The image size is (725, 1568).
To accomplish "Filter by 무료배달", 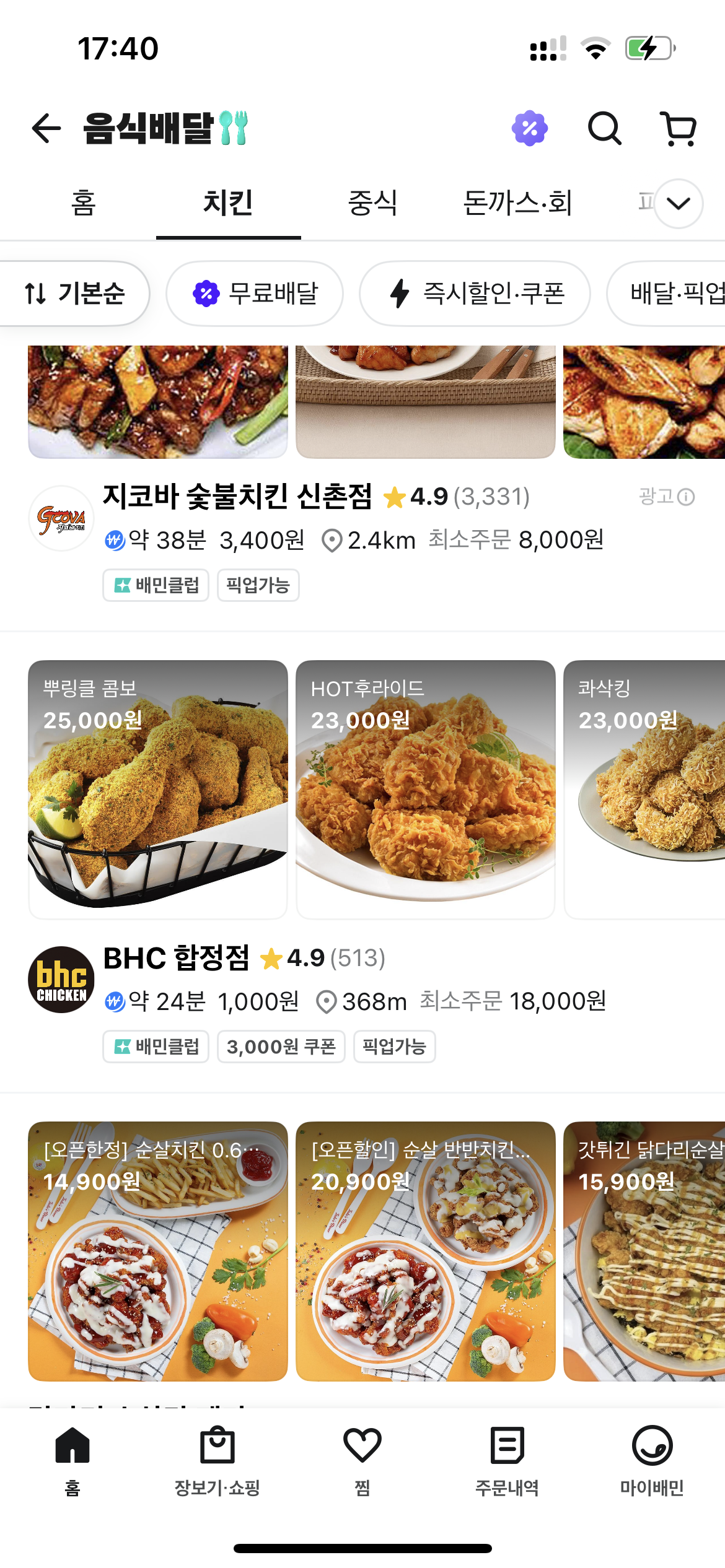I will click(255, 294).
